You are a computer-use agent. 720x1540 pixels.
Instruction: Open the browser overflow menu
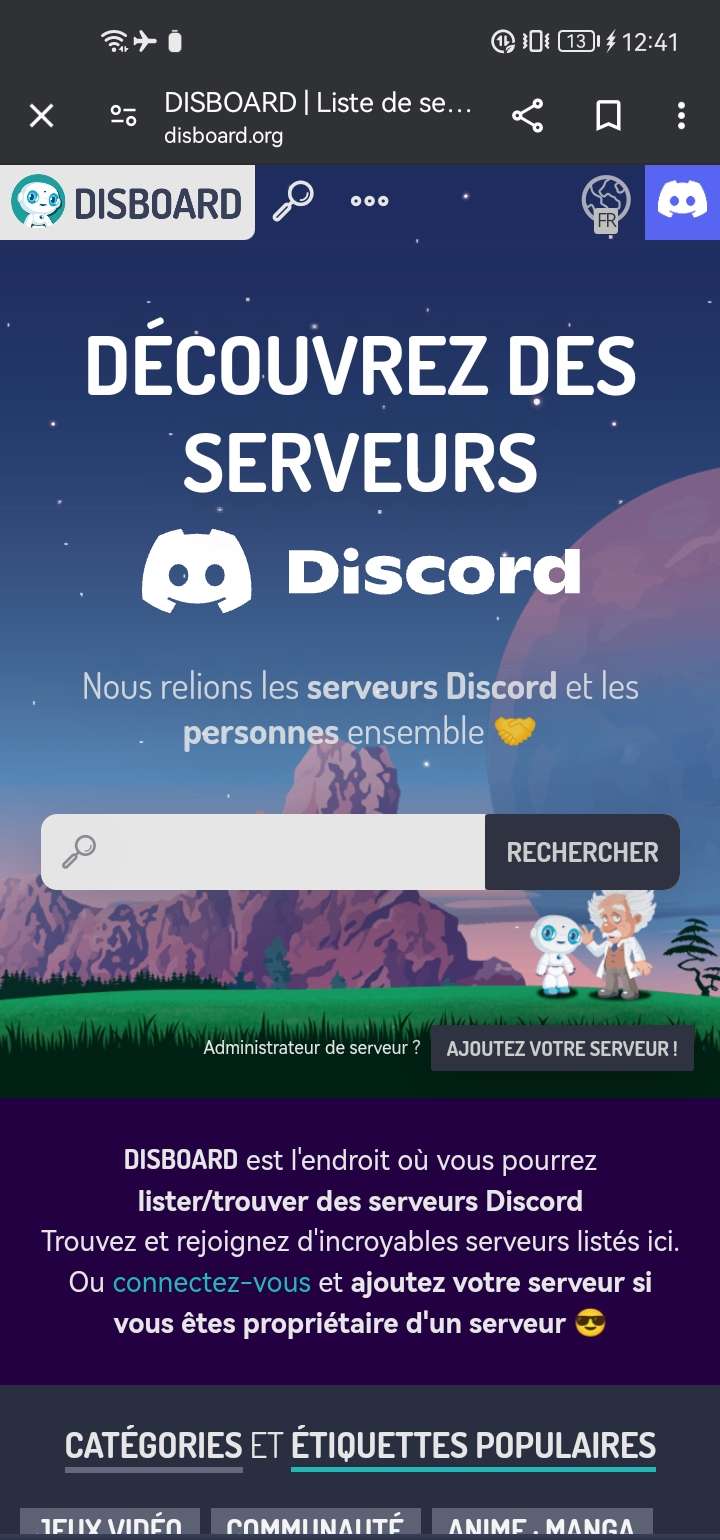(681, 116)
